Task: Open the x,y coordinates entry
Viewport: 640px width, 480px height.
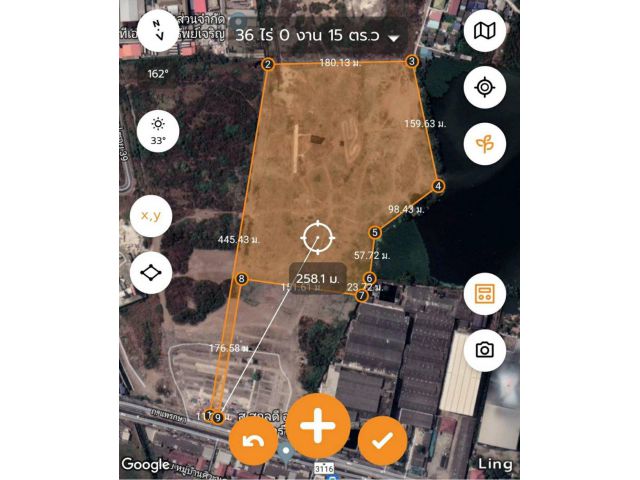Action: (152, 215)
